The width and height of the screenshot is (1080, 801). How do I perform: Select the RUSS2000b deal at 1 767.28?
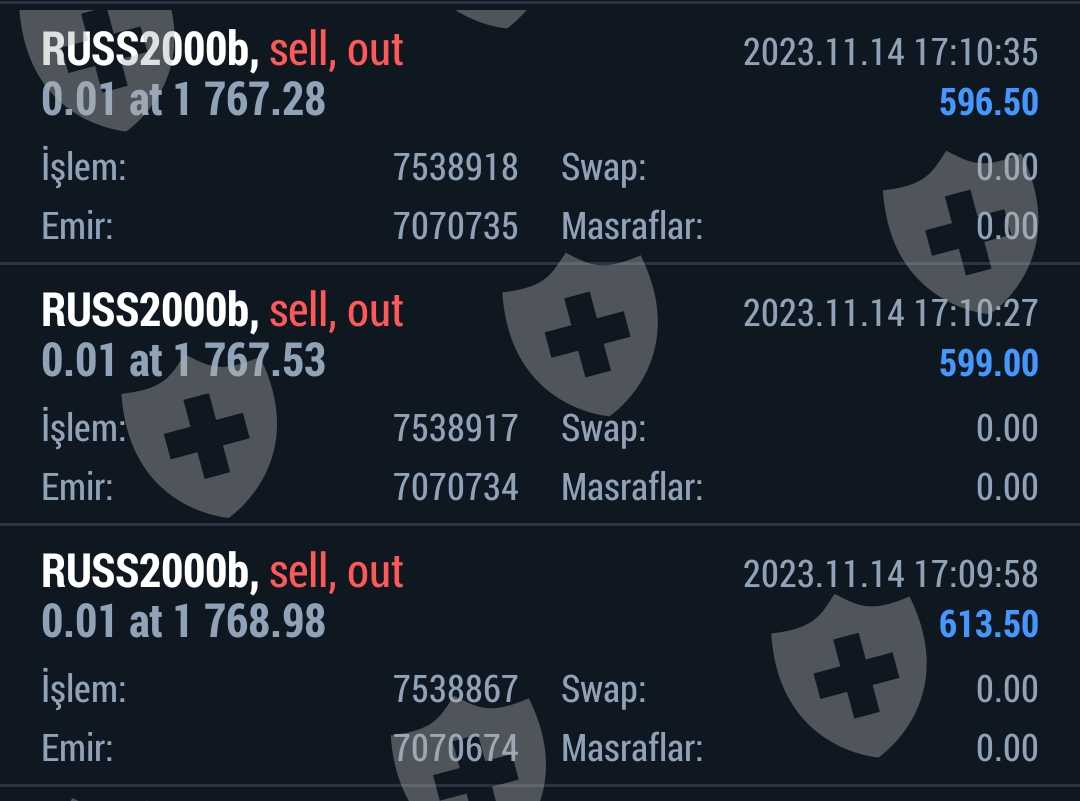coord(540,135)
